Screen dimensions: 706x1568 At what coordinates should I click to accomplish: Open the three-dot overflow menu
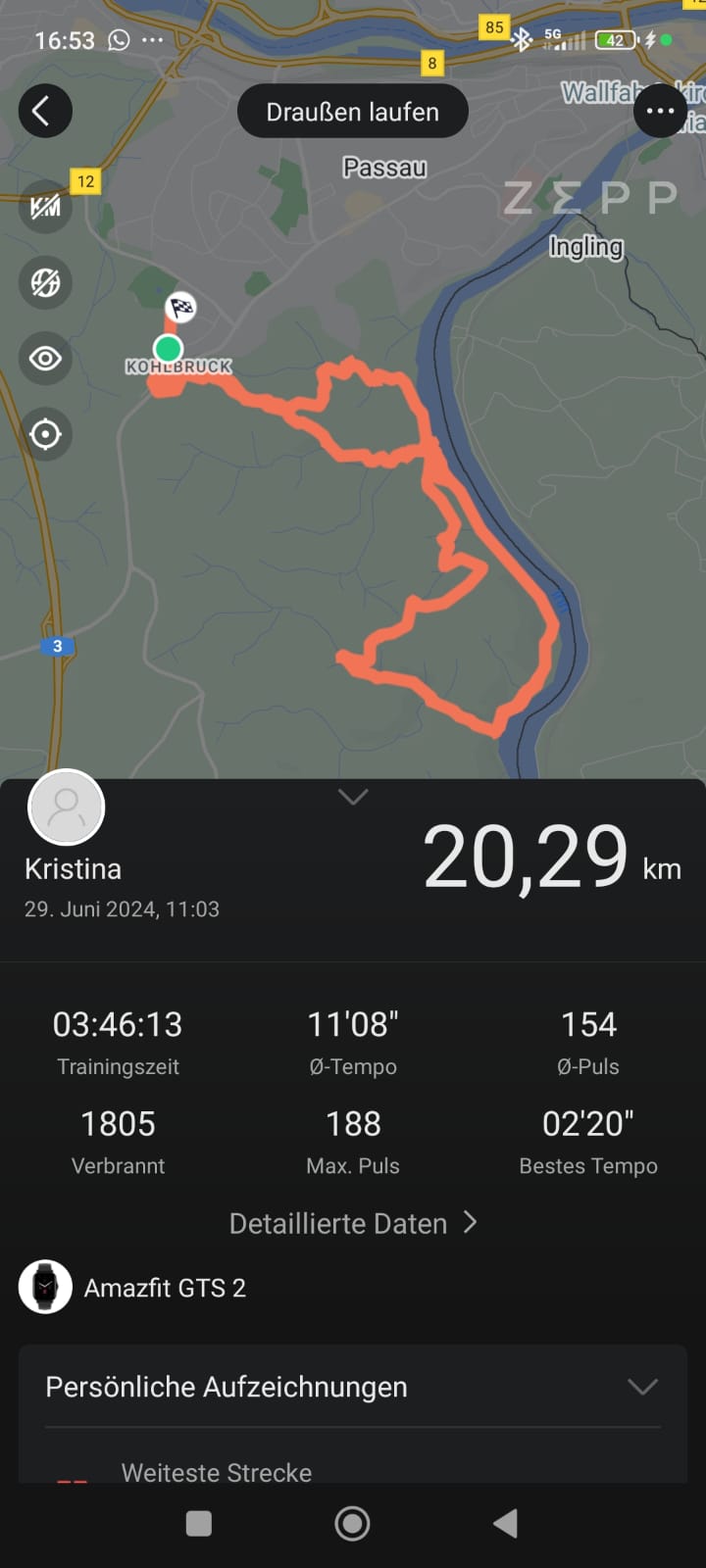click(x=660, y=111)
